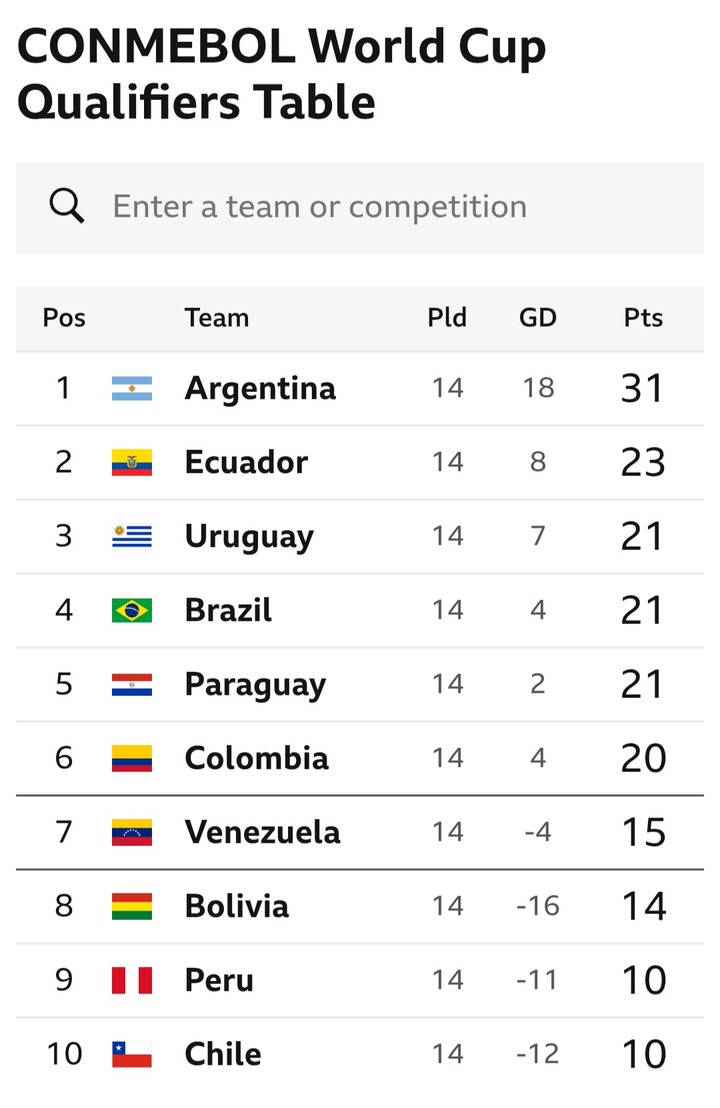The width and height of the screenshot is (720, 1108).
Task: Open the Colombia team page
Action: 256,758
